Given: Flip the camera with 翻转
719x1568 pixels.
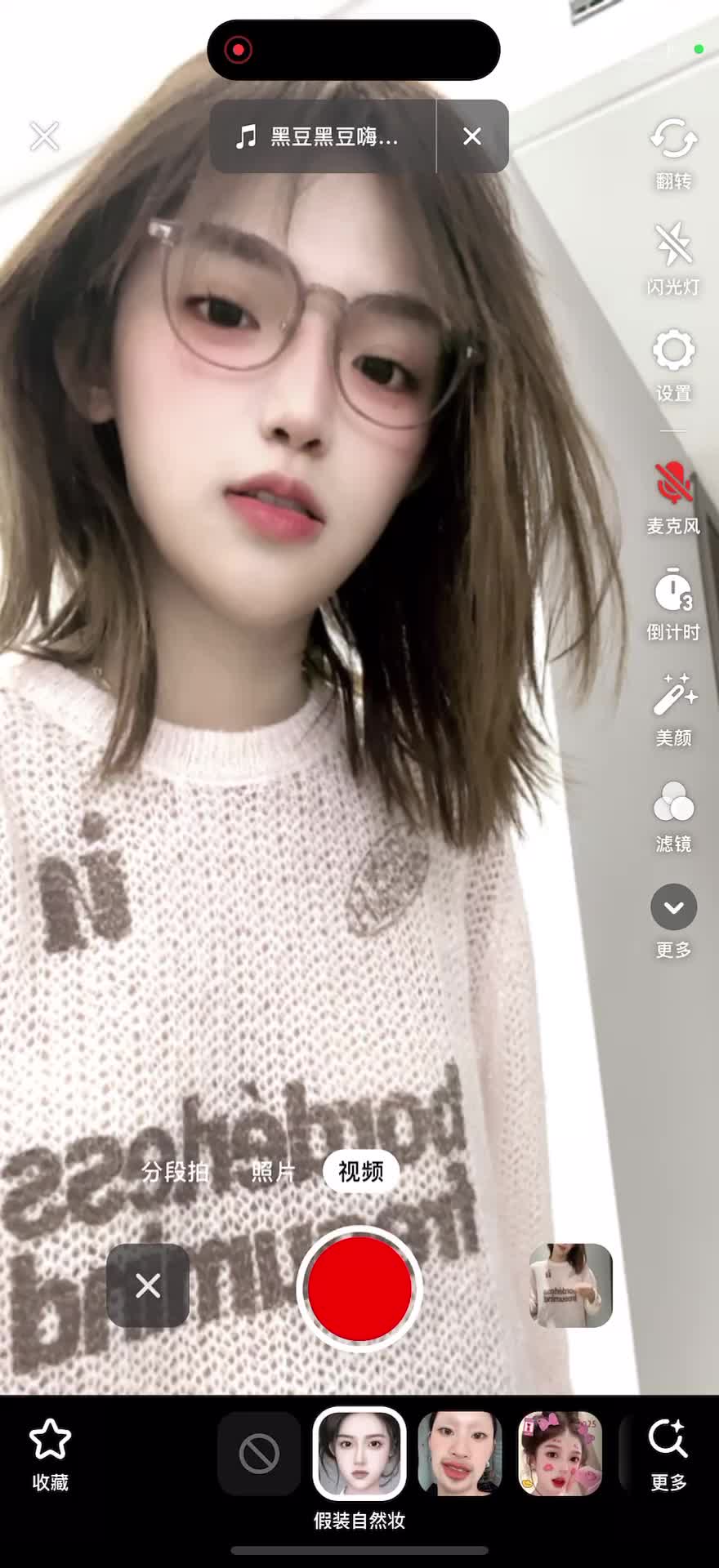Looking at the screenshot, I should [x=673, y=151].
